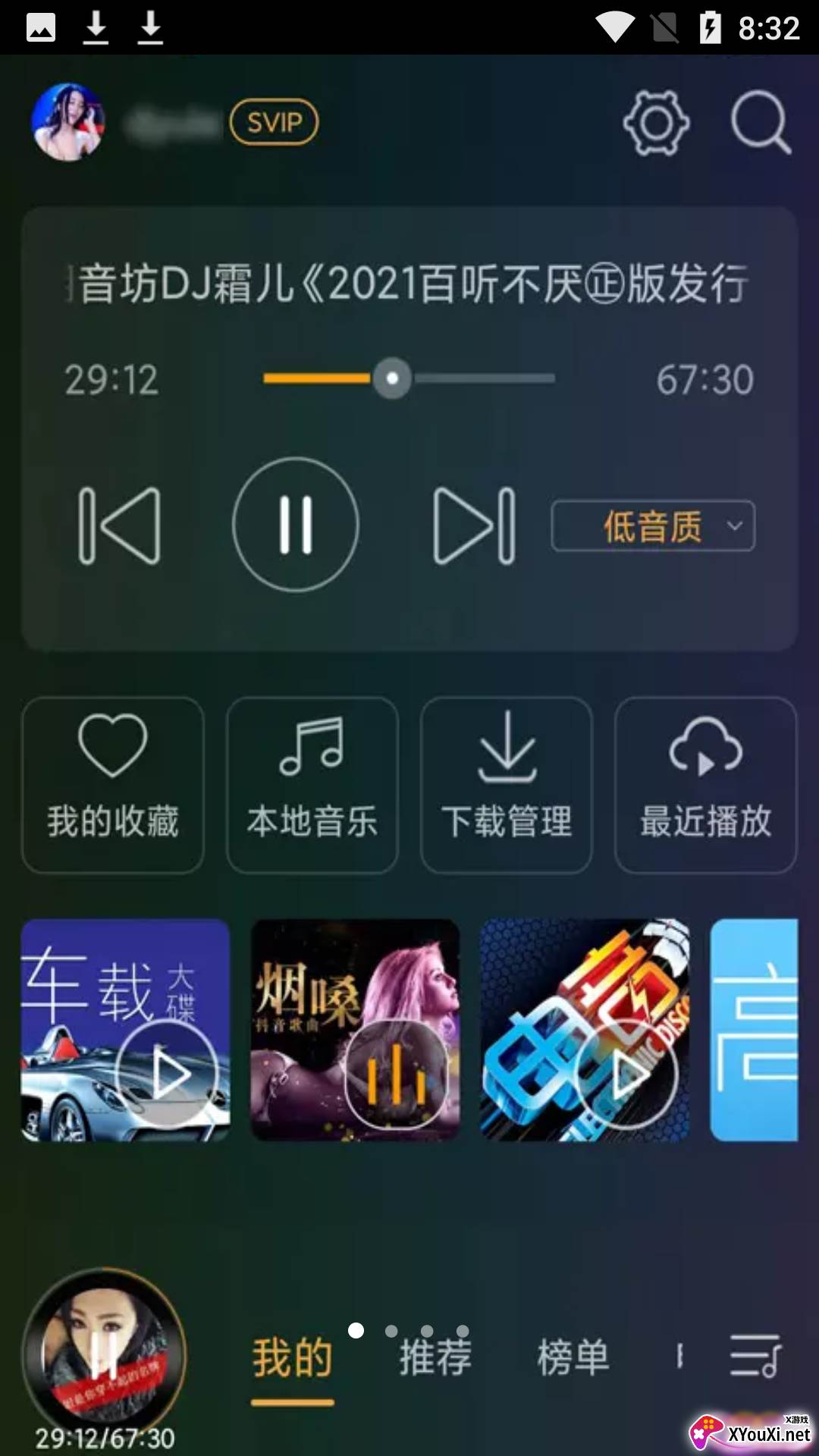The height and width of the screenshot is (1456, 819).
Task: Tap the playback progress slider
Action: [409, 378]
